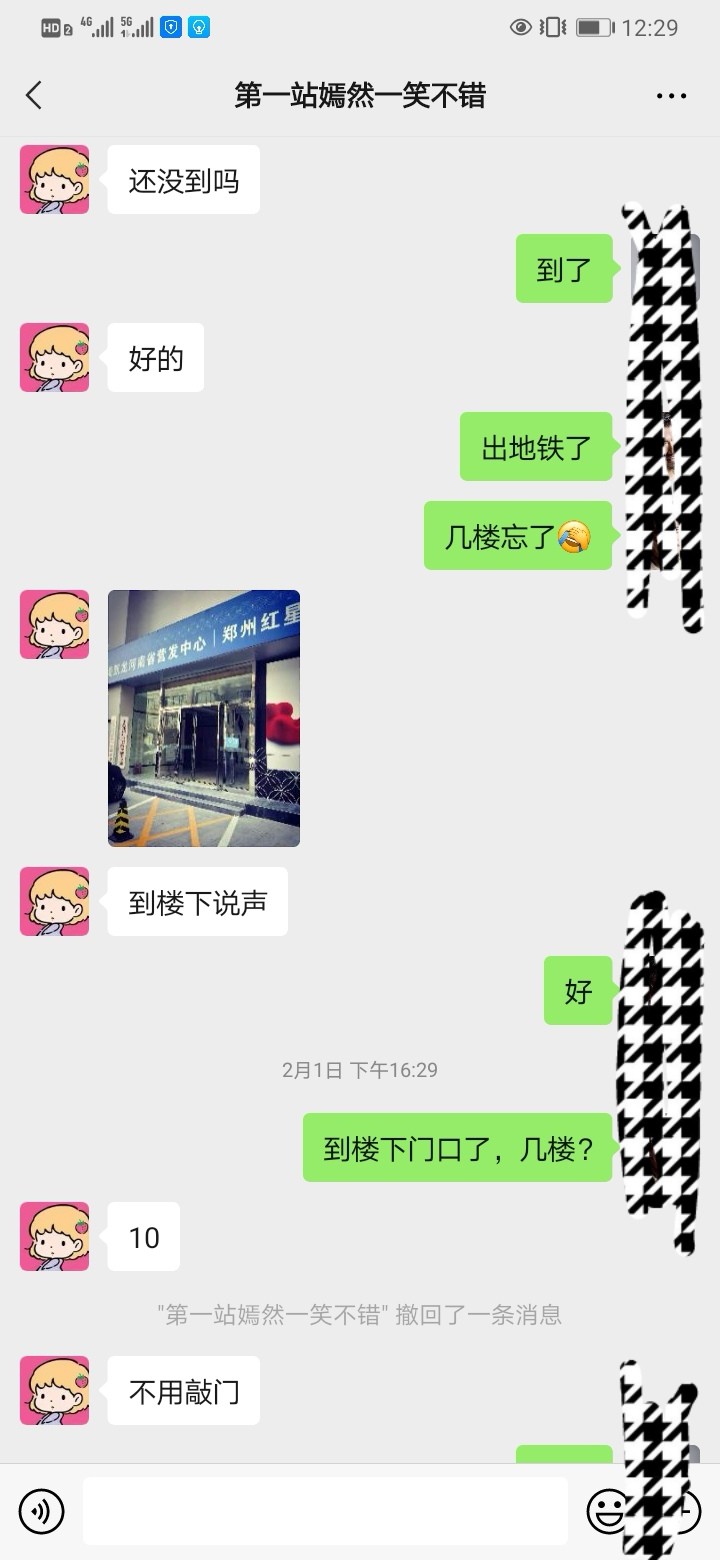Tap the chat title '第一站嫣然一笑不错'
The image size is (720, 1560).
tap(360, 95)
